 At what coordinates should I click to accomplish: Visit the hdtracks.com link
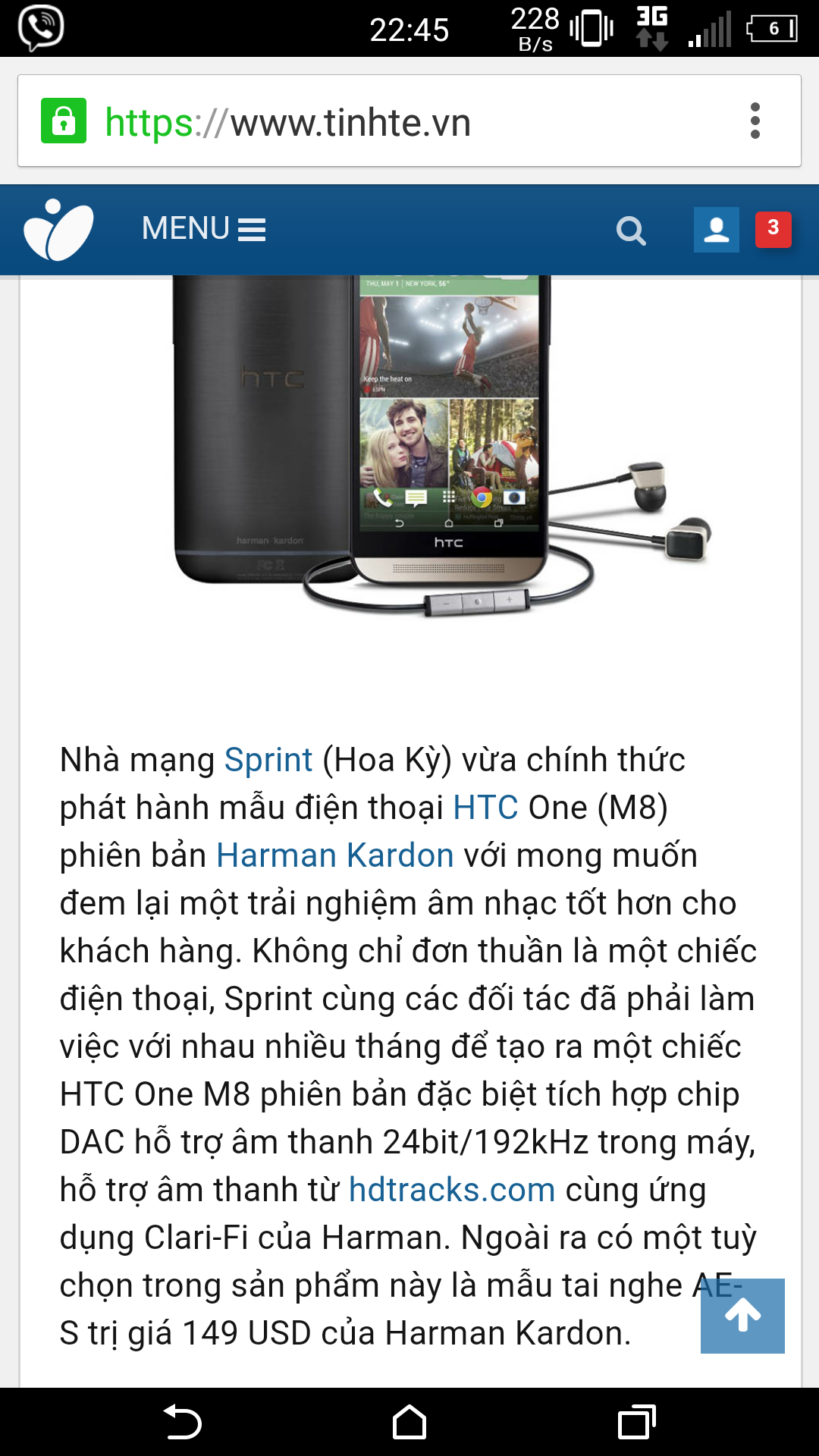[452, 1190]
